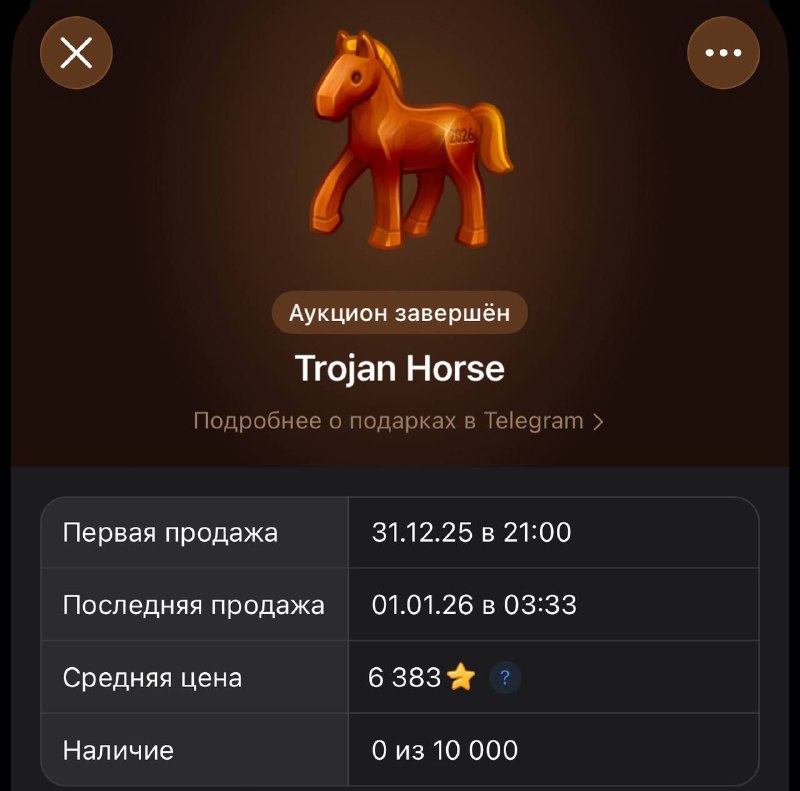Viewport: 800px width, 791px height.
Task: Tap the question mark next to average price
Action: point(505,679)
